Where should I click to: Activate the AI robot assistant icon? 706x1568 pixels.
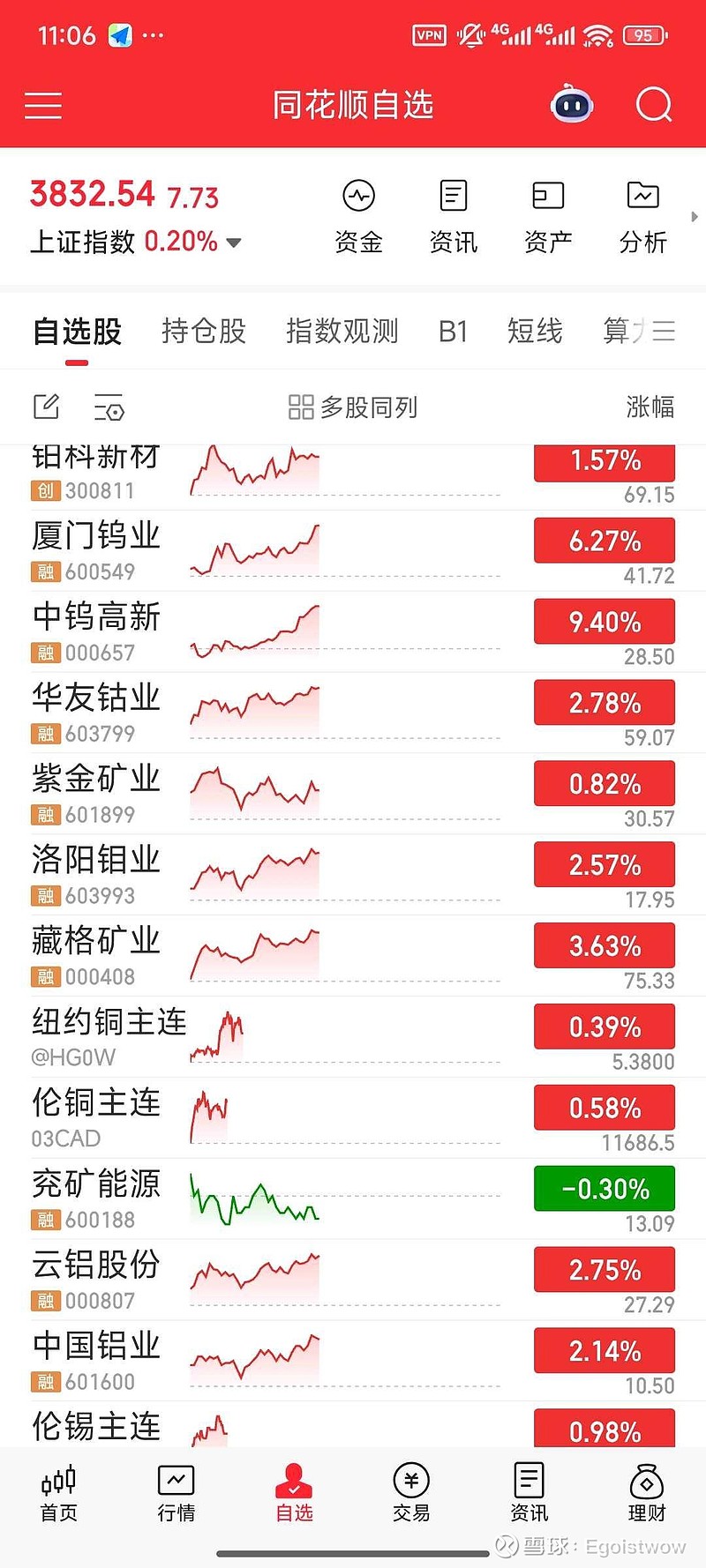coord(571,105)
